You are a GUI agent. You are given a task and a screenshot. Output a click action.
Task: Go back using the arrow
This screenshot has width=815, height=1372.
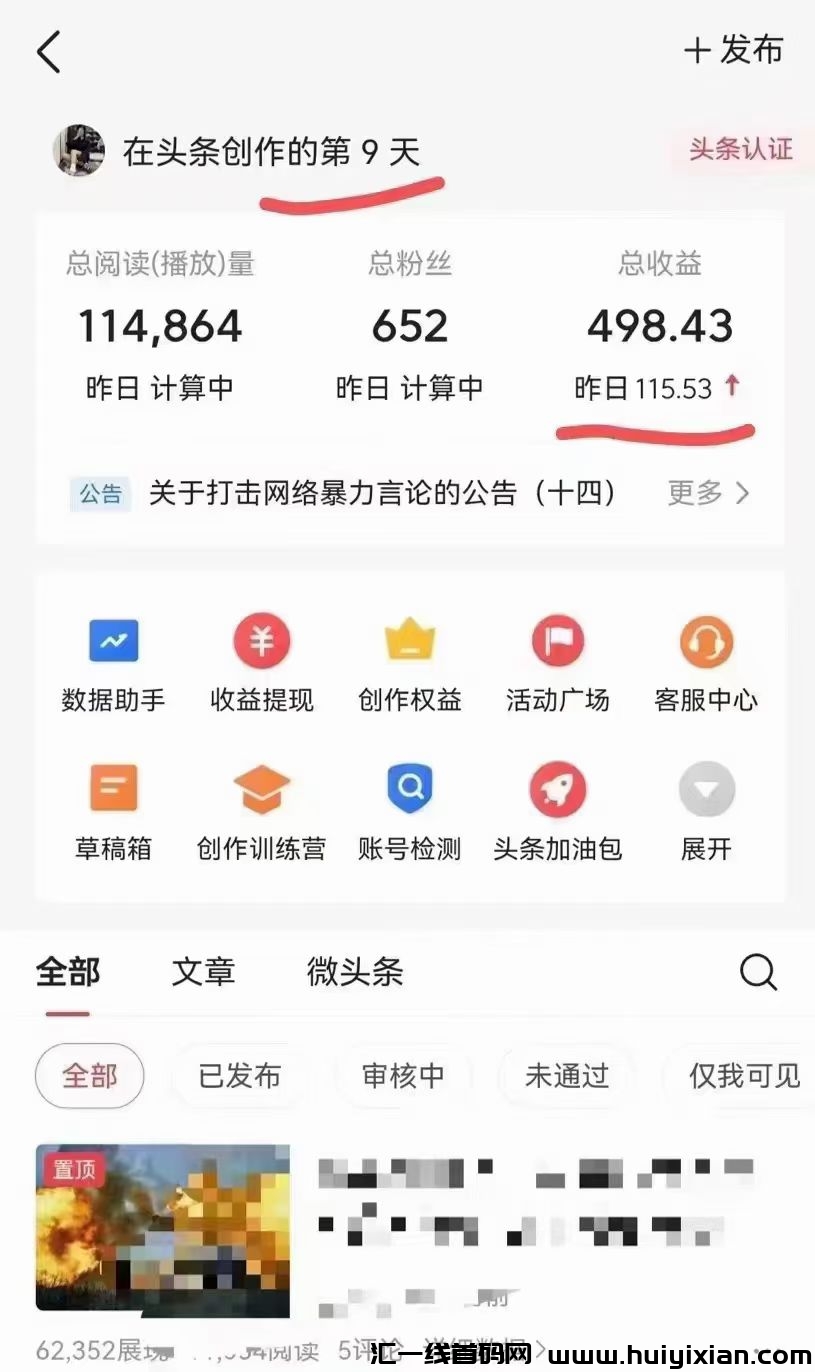[48, 52]
